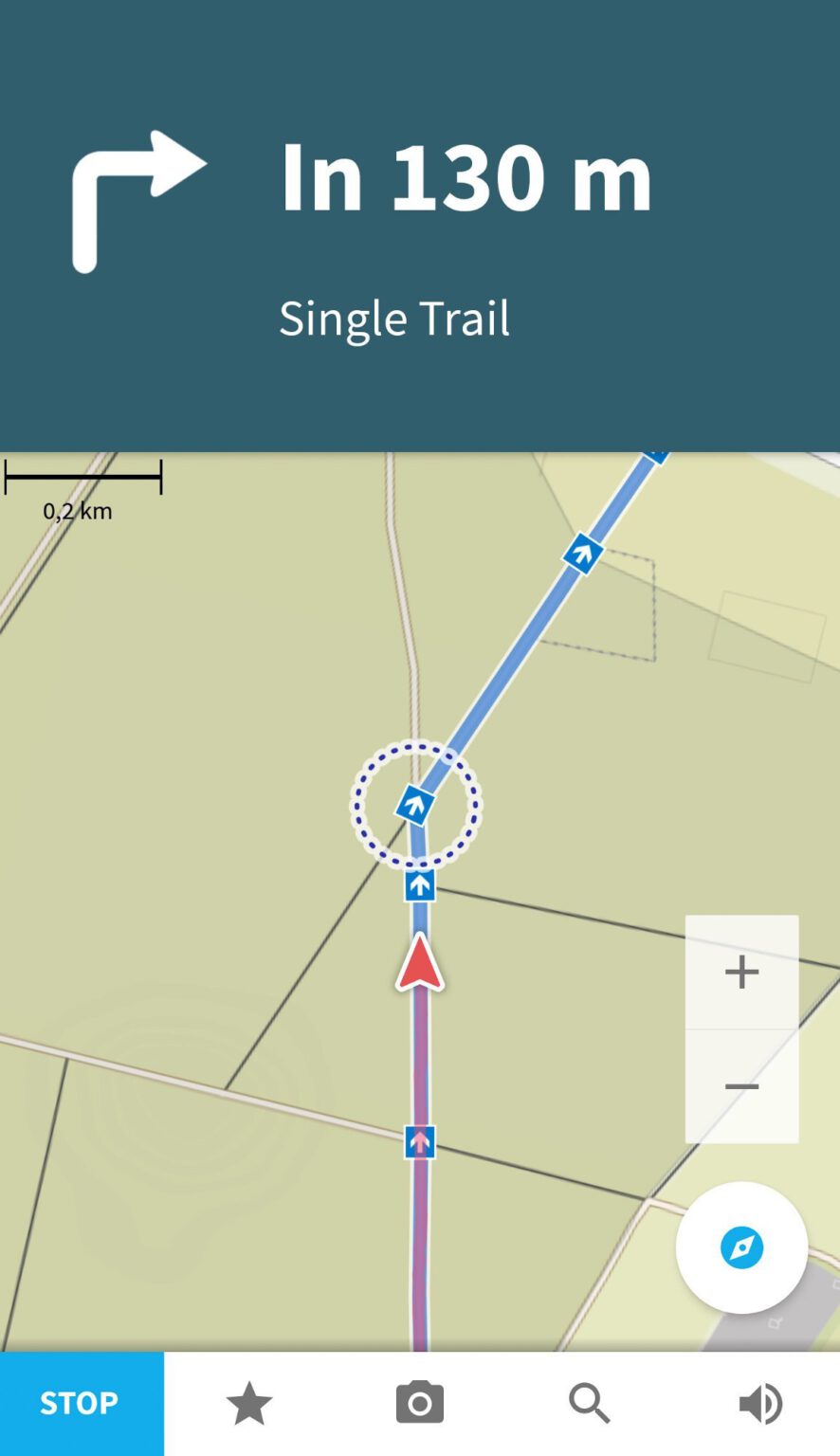Open favorites from the bottom bar
Screen dimensions: 840x1456
point(249,1403)
